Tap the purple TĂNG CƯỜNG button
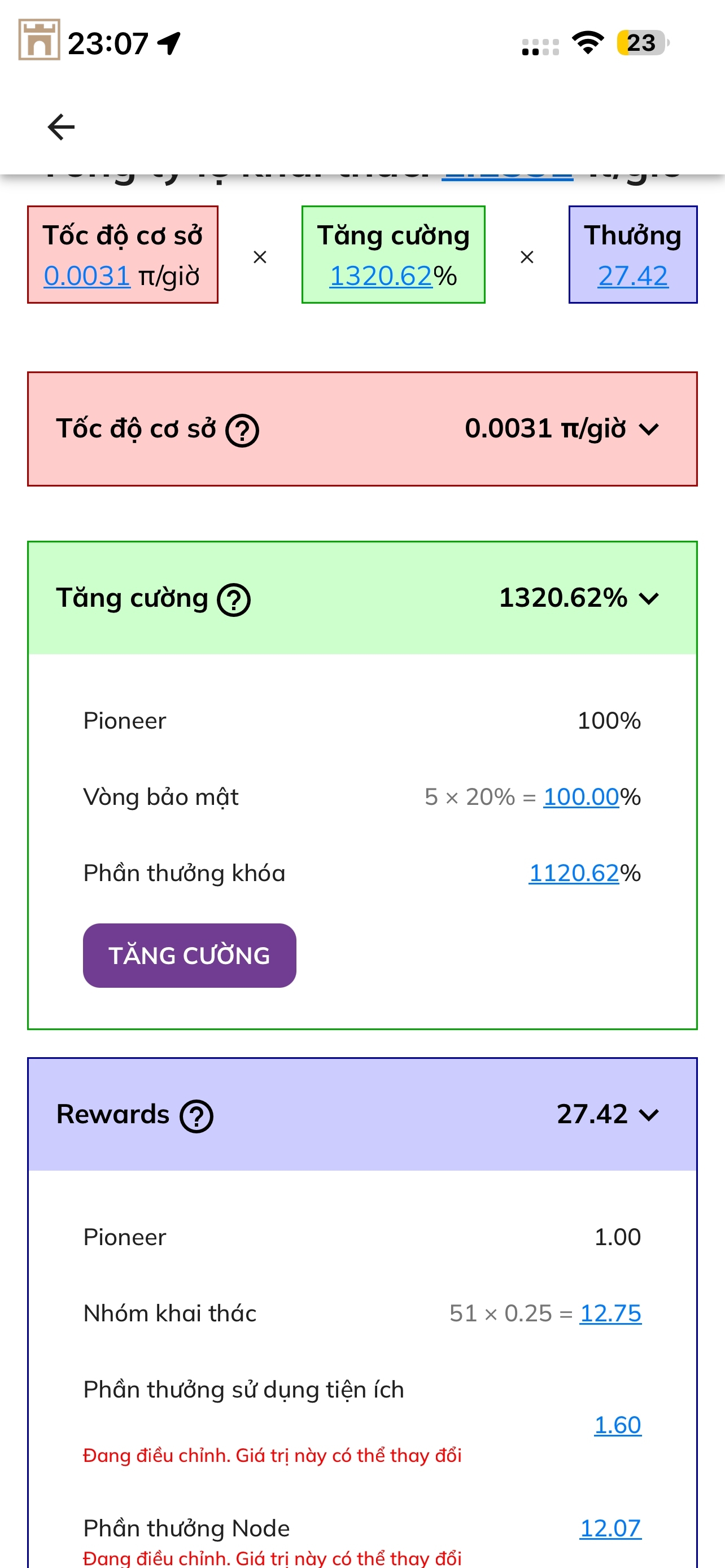The width and height of the screenshot is (725, 1568). click(189, 955)
